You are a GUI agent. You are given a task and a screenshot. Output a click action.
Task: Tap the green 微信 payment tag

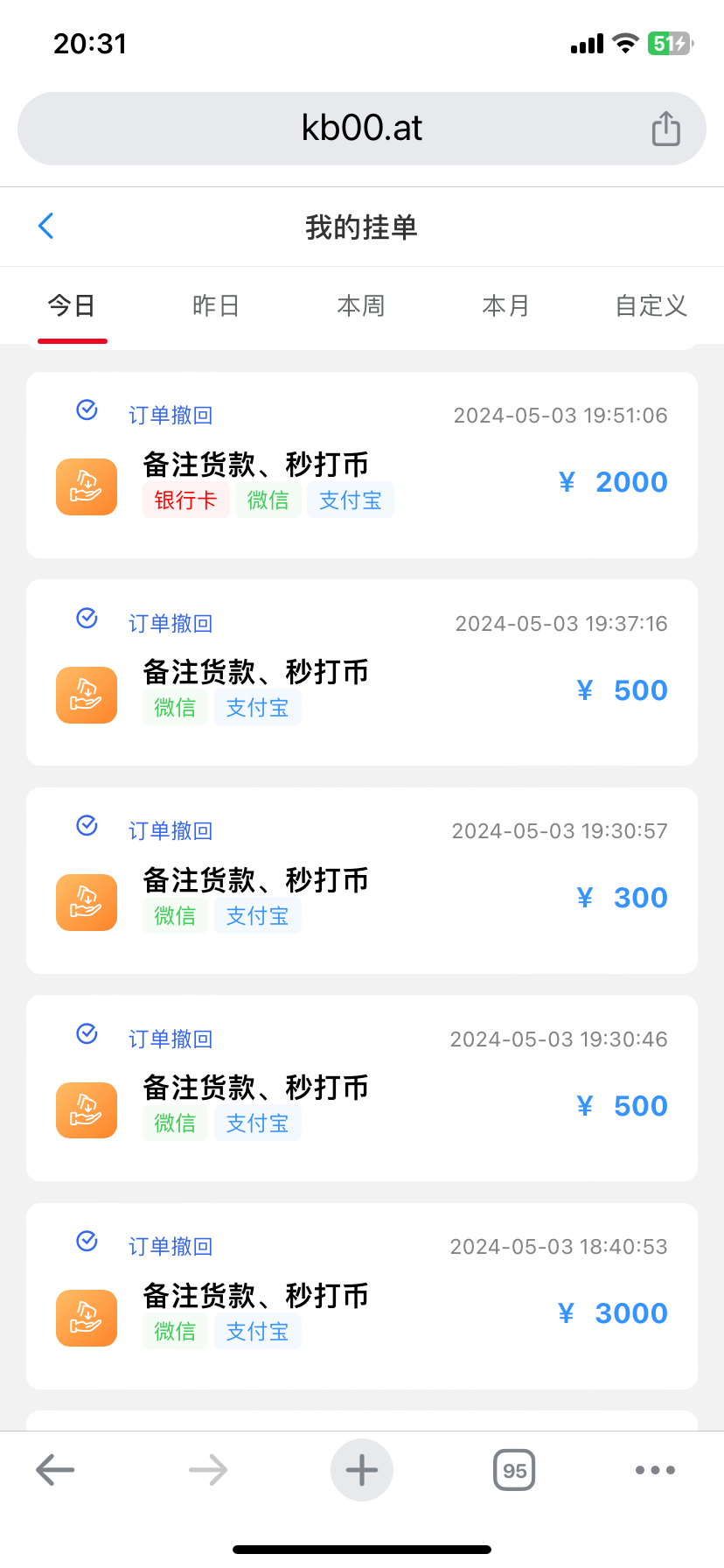(x=268, y=499)
